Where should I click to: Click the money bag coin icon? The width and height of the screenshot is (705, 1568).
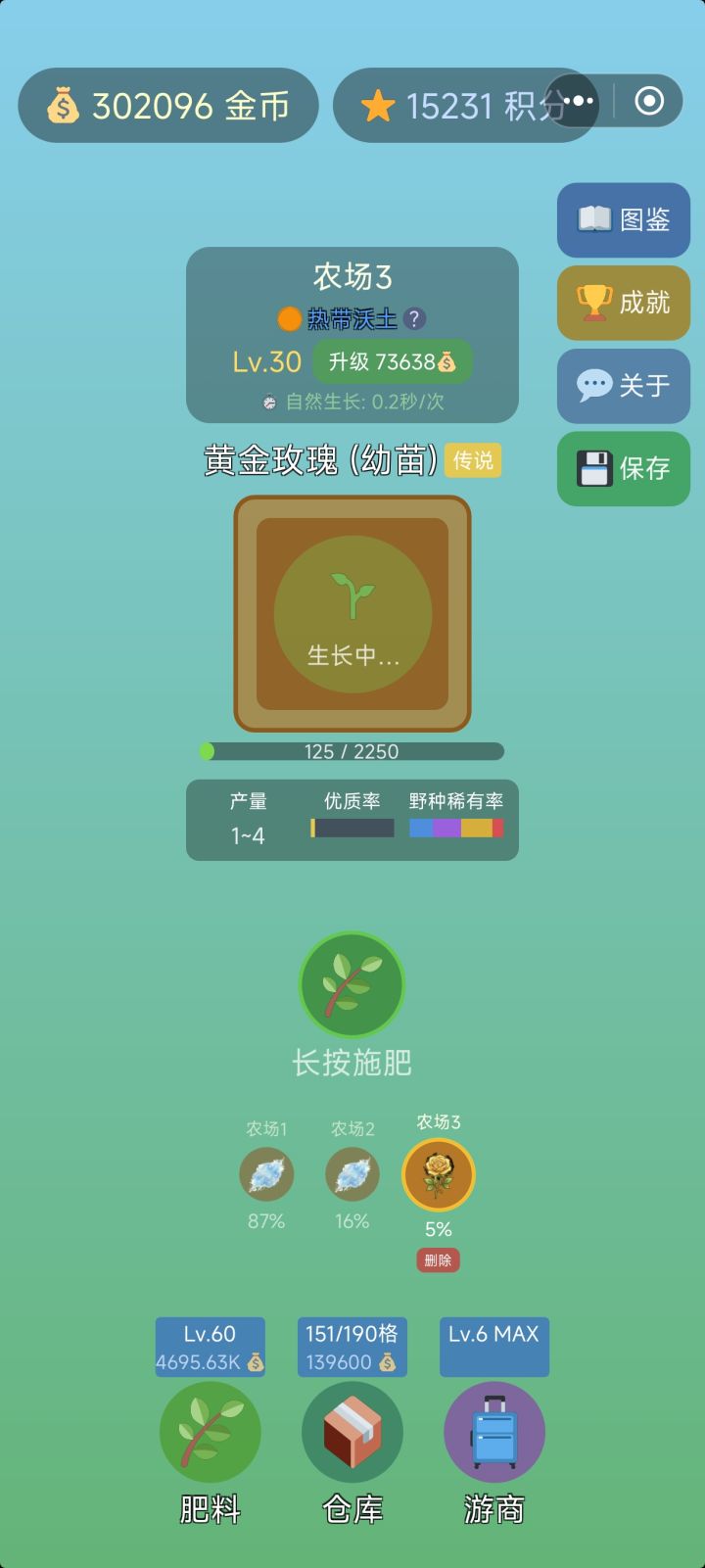click(x=64, y=104)
